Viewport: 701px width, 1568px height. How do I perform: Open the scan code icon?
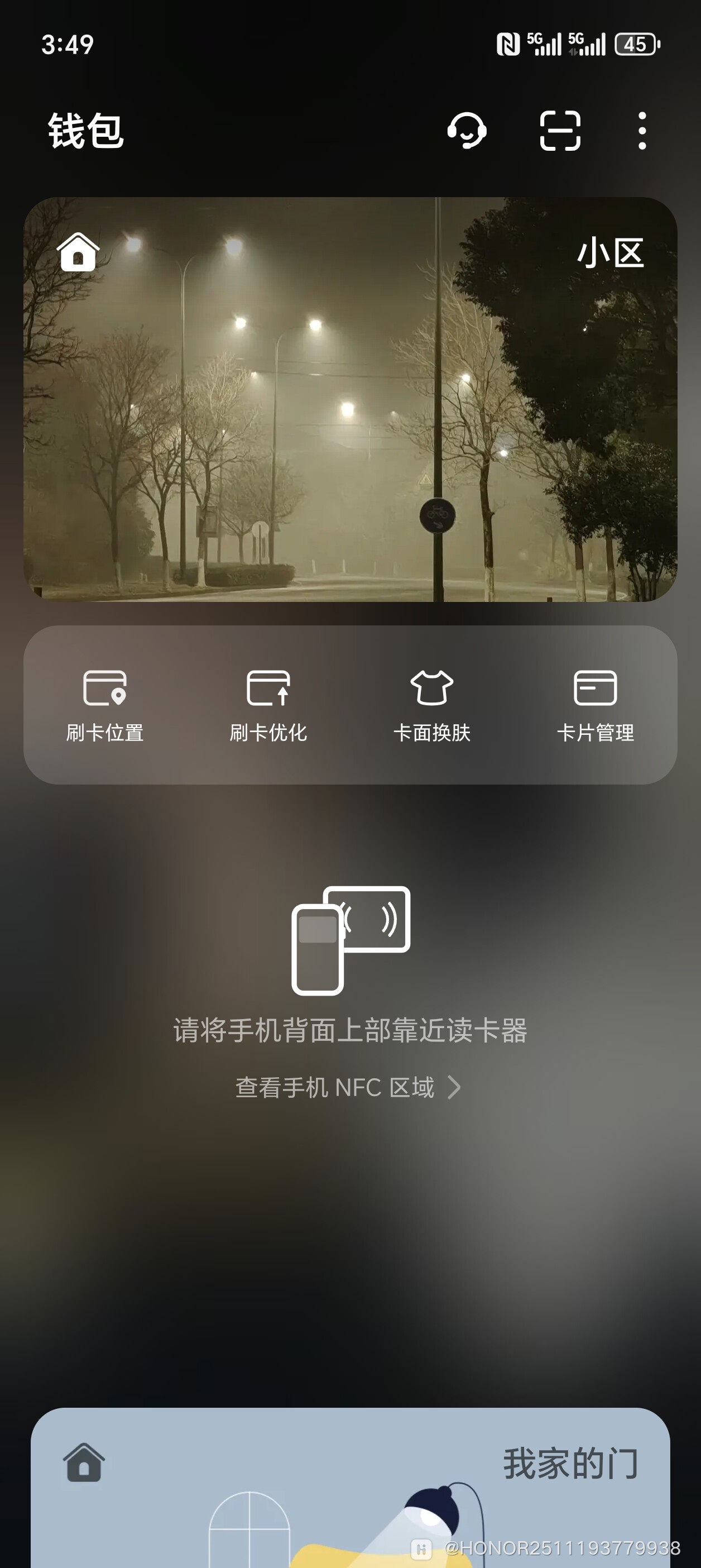560,130
